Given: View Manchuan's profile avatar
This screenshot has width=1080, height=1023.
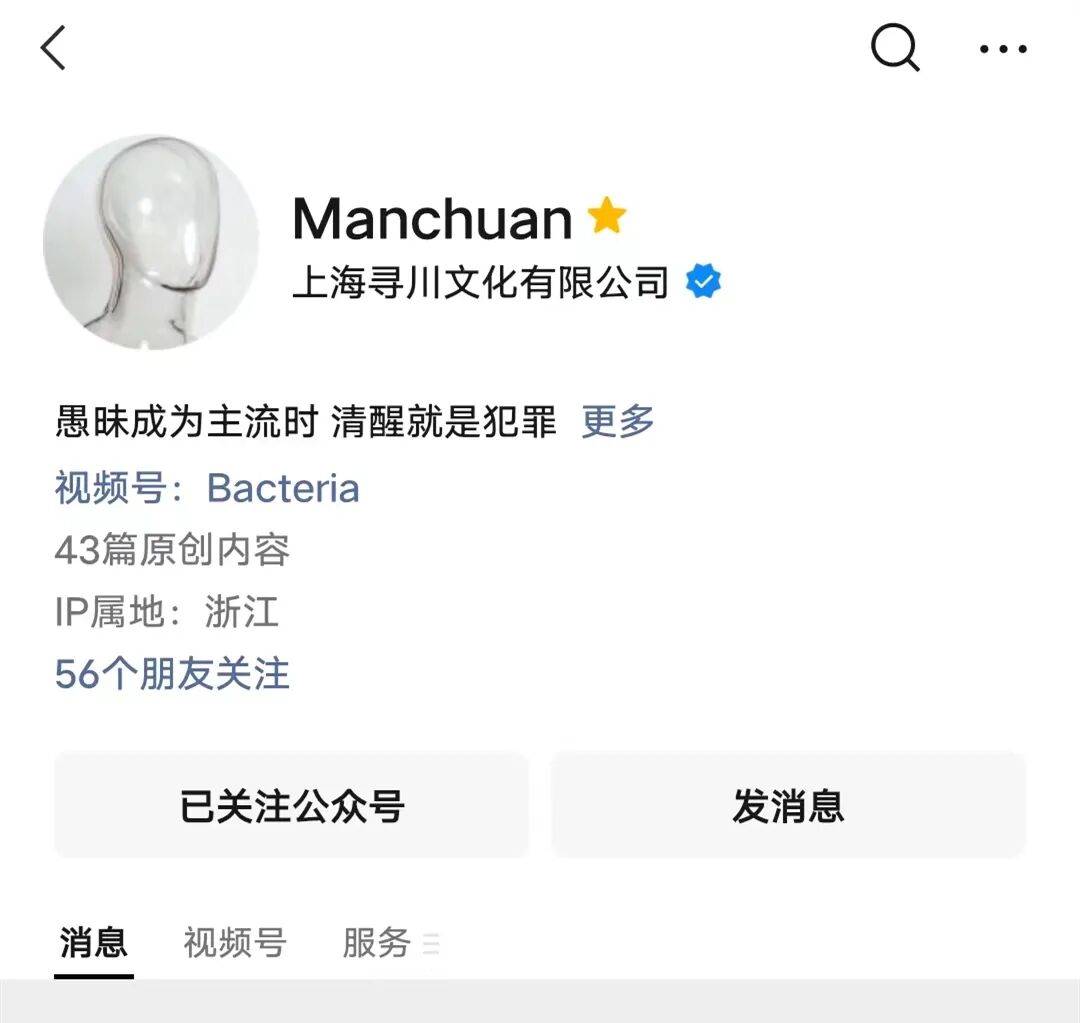Looking at the screenshot, I should pos(150,241).
